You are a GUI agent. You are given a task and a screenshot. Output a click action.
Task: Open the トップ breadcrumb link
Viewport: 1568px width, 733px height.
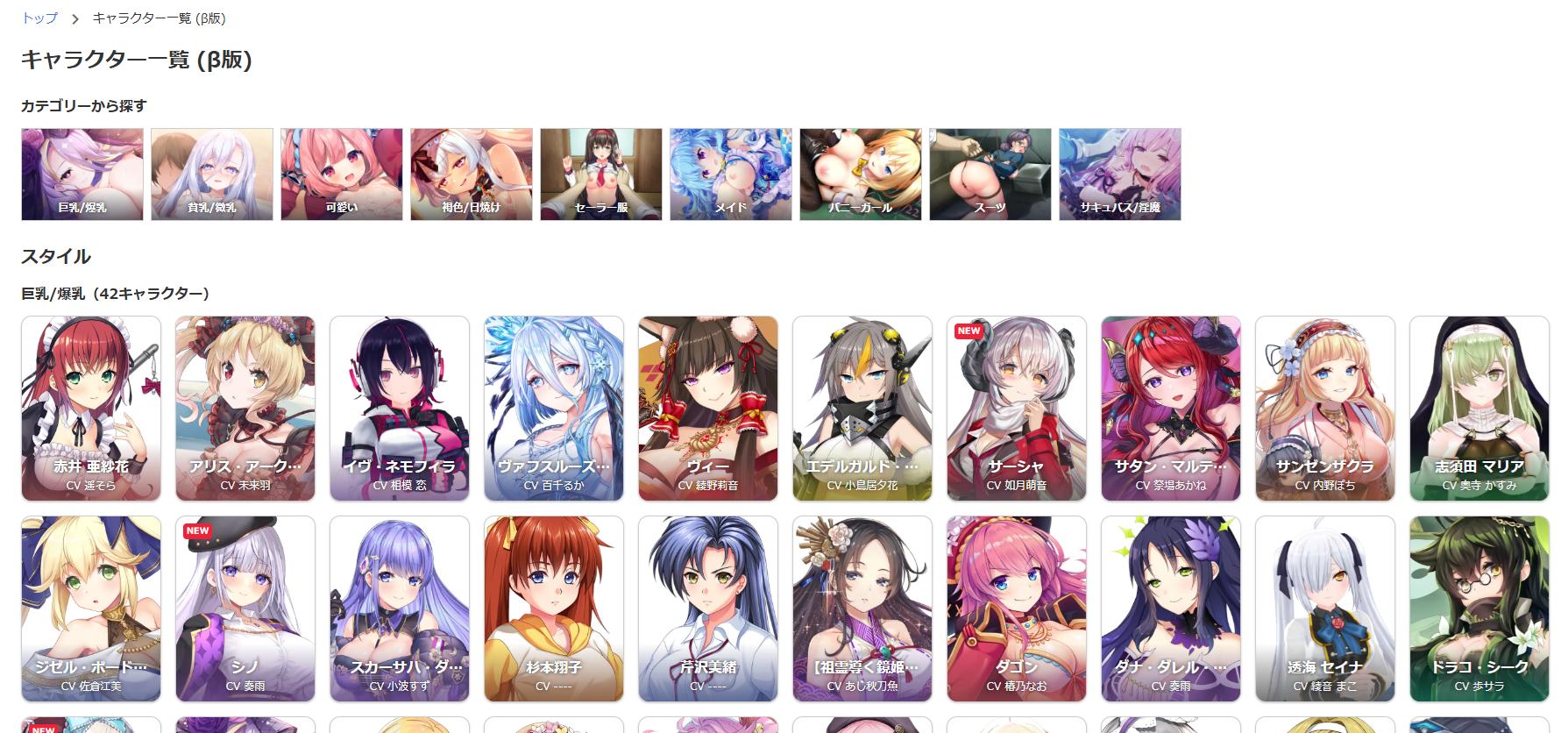pos(39,18)
